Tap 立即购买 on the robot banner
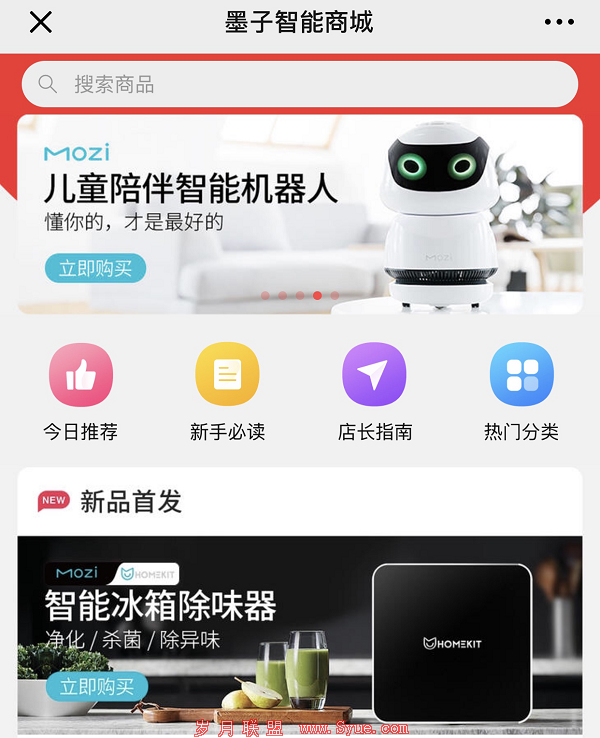The height and width of the screenshot is (738, 600). pyautogui.click(x=95, y=268)
